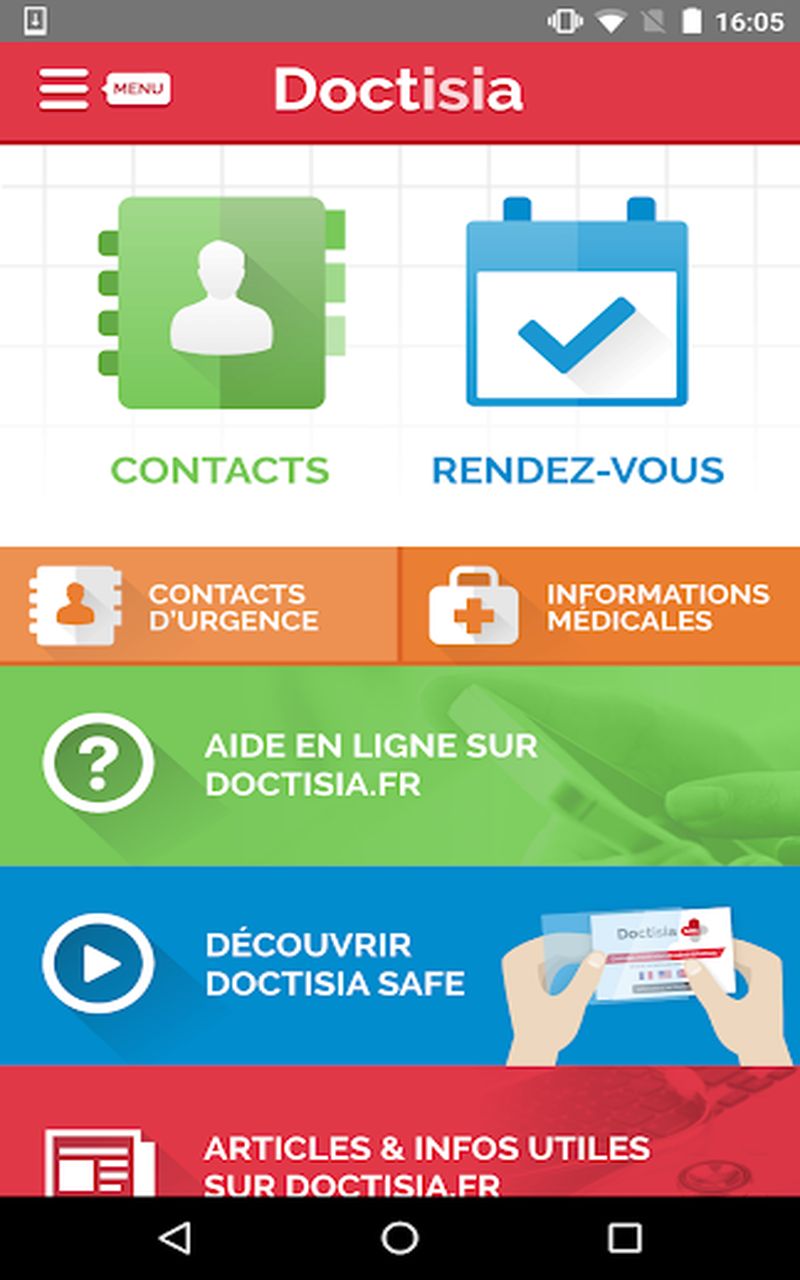Viewport: 800px width, 1280px height.
Task: View Informations médicales
Action: point(600,606)
